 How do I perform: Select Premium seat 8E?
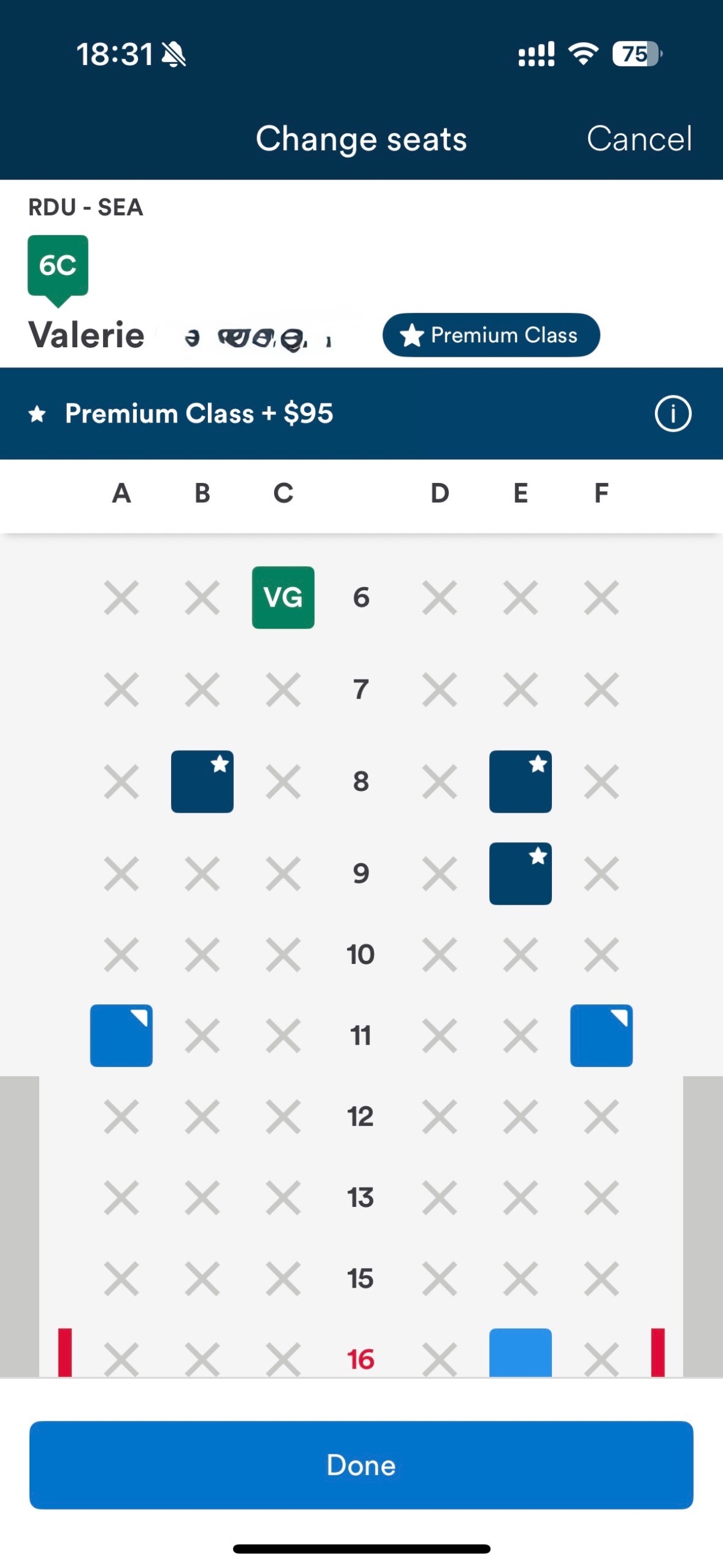[x=521, y=781]
